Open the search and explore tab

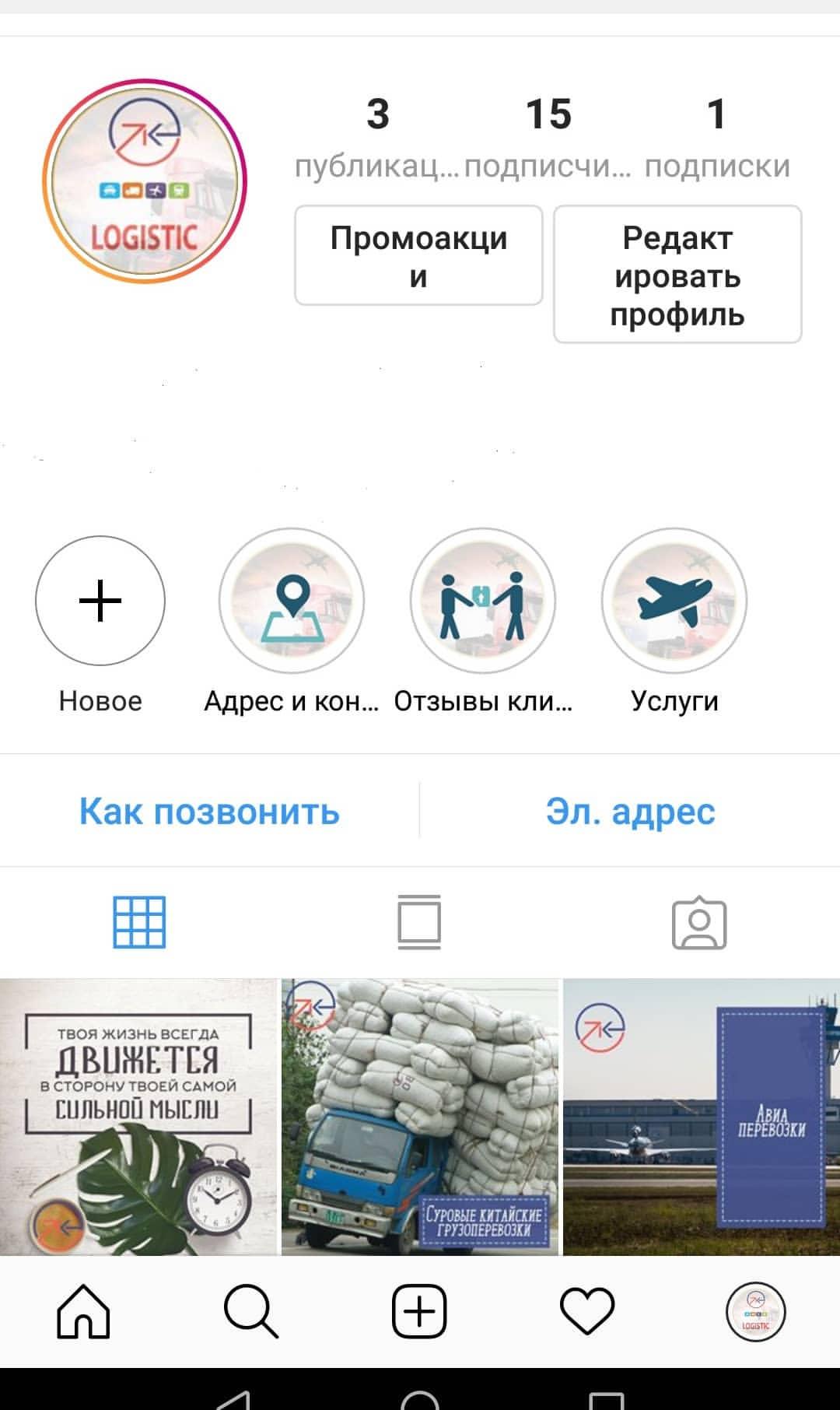click(251, 1311)
